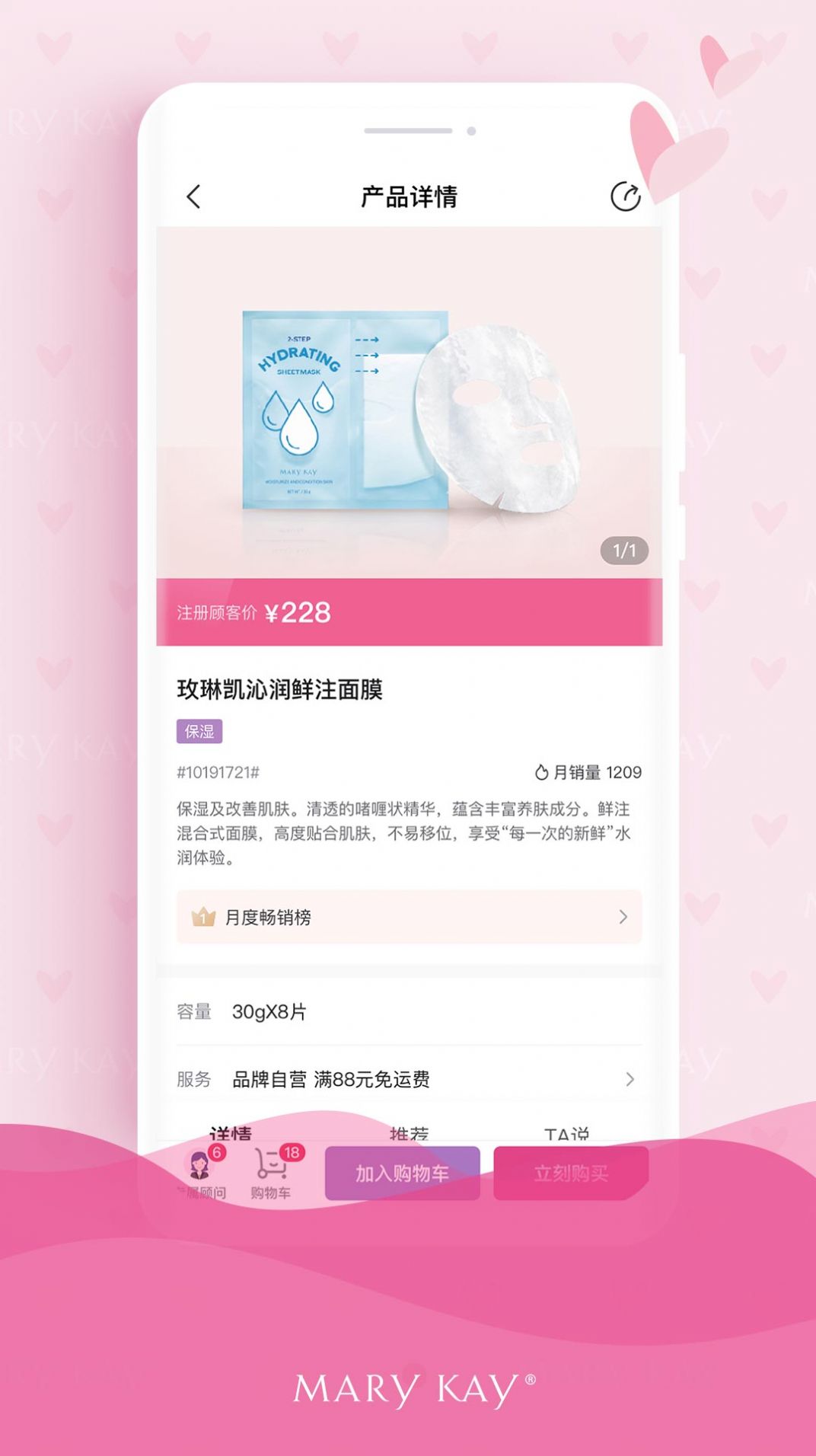816x1456 pixels.
Task: Tap the back arrow to leave product details
Action: point(193,196)
